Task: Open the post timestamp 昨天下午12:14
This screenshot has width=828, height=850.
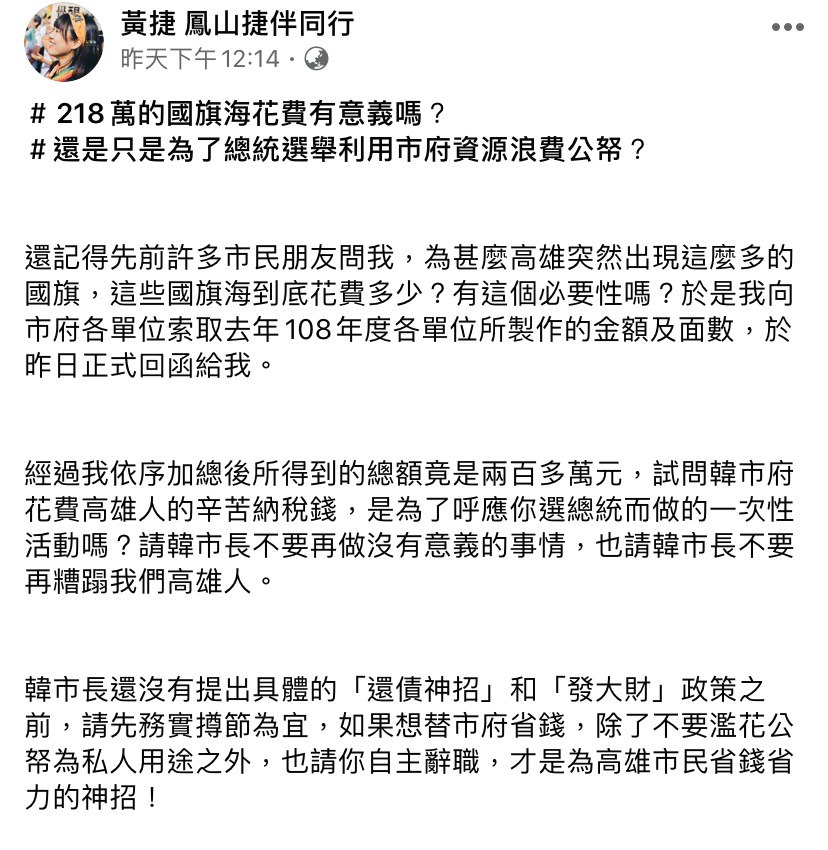Action: pyautogui.click(x=200, y=60)
